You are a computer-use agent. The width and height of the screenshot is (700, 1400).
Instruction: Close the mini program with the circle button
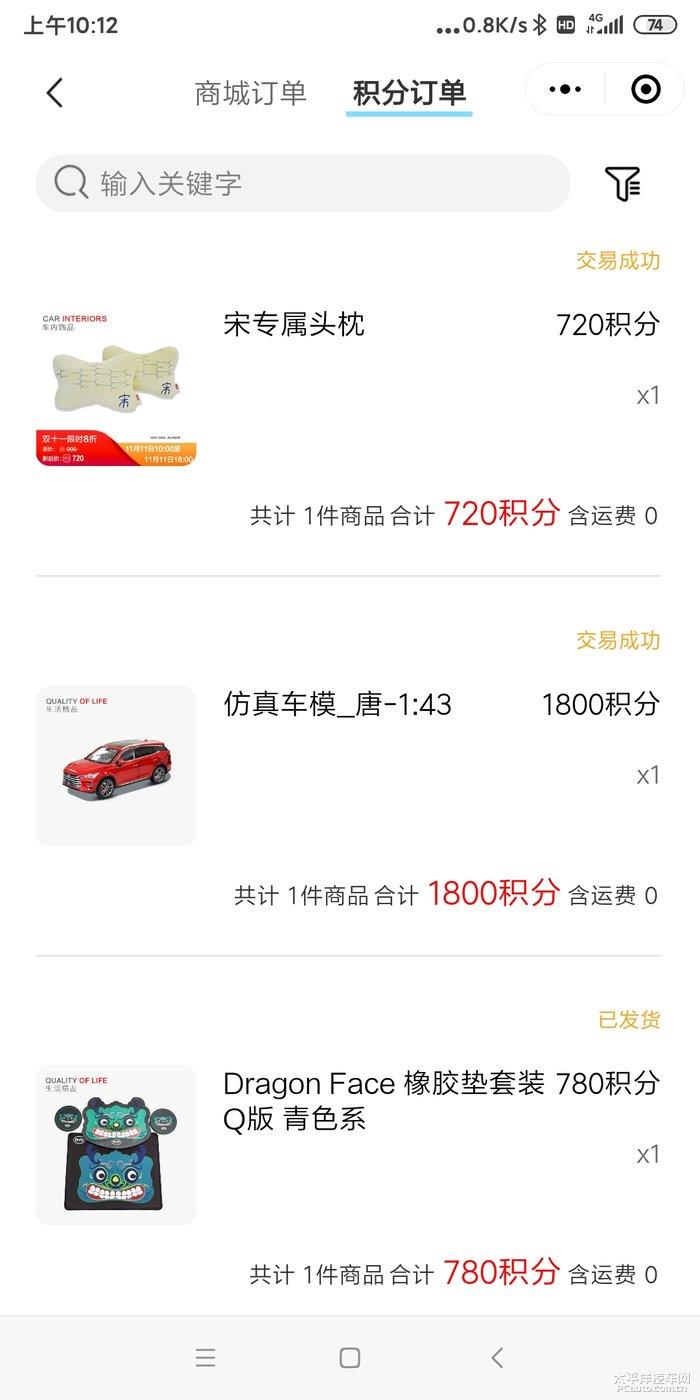(646, 90)
